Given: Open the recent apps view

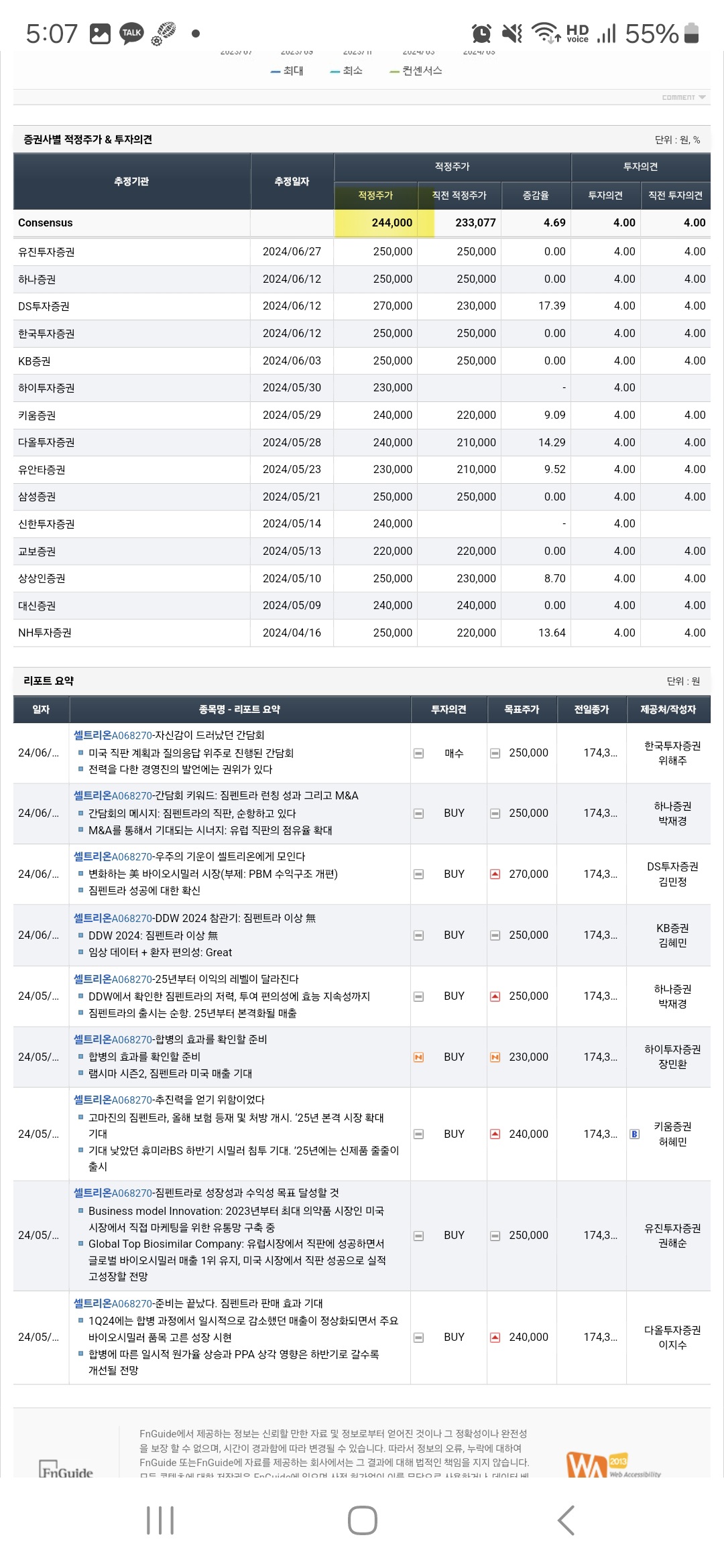Looking at the screenshot, I should tap(160, 1520).
